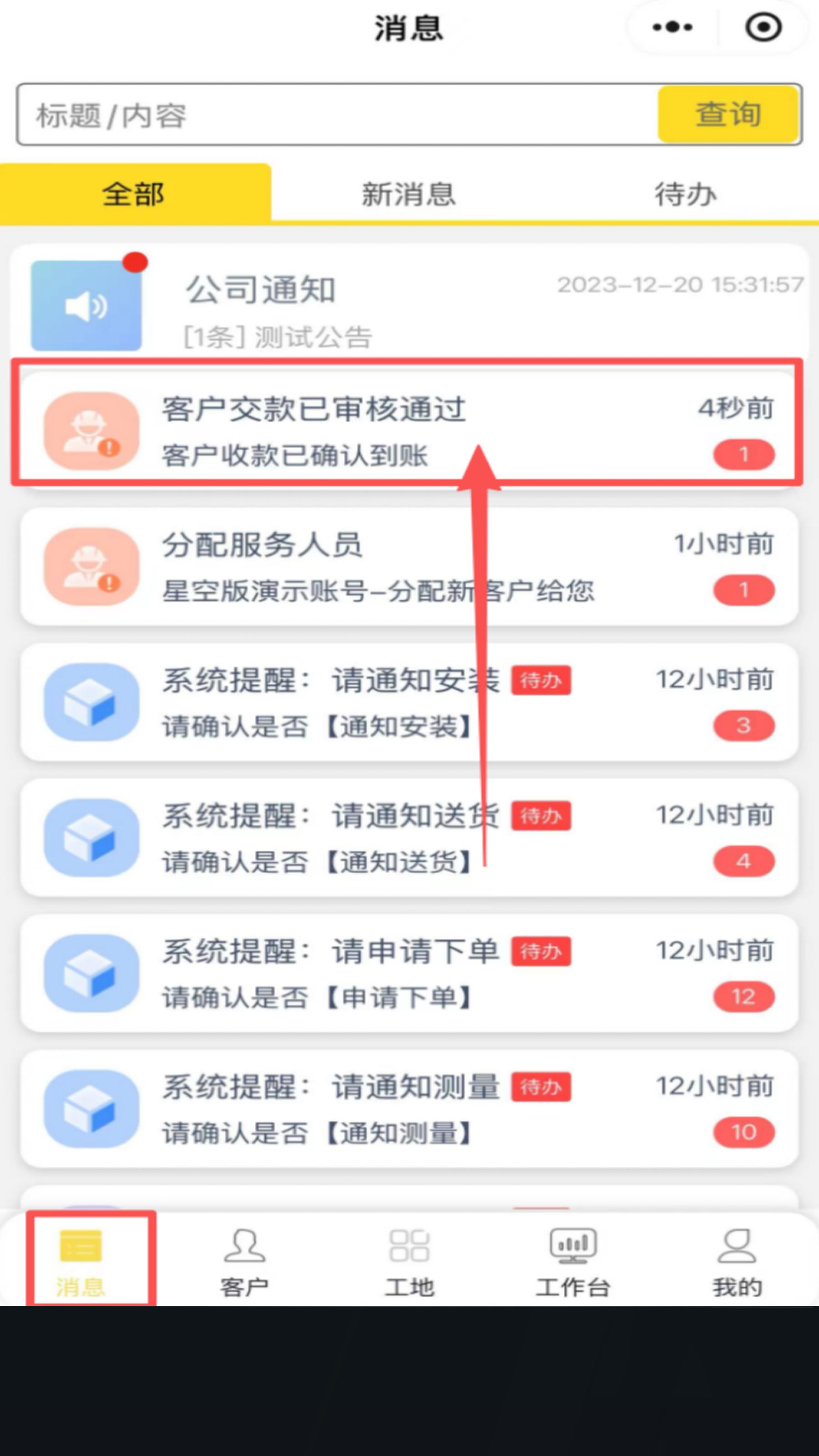Open the 待办 tab
Viewport: 819px width, 1456px height.
click(684, 194)
